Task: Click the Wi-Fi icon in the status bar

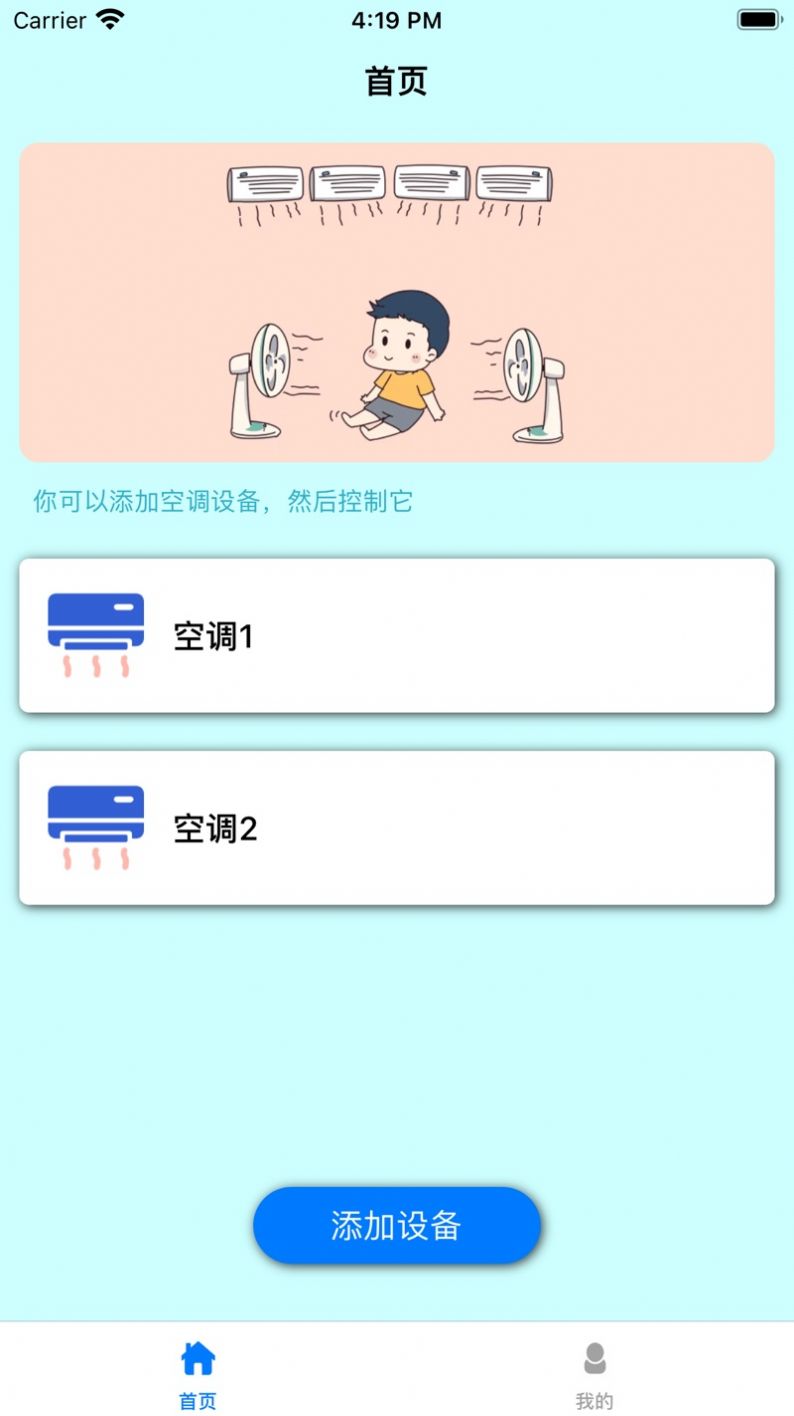Action: (110, 18)
